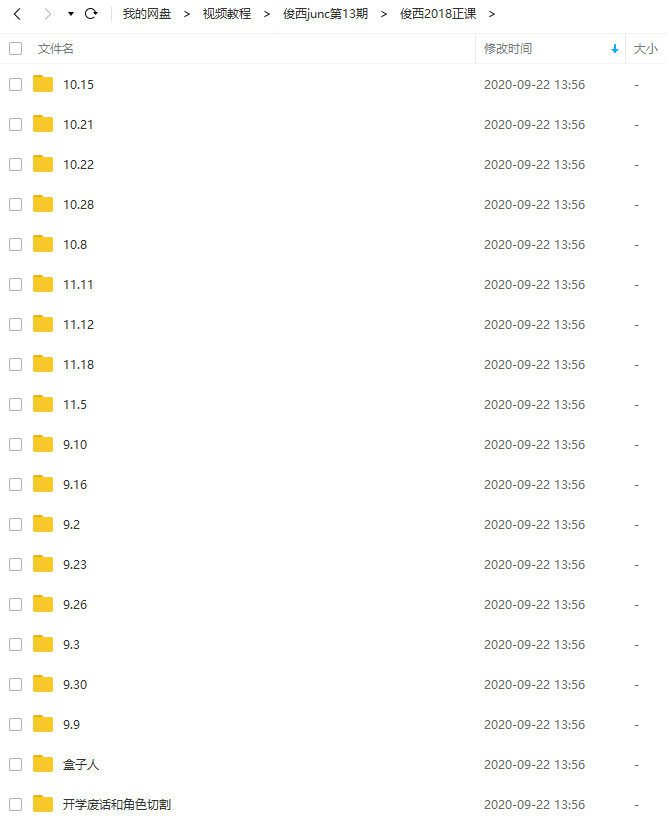Go back to the previous folder
Image resolution: width=667 pixels, height=830 pixels.
pos(17,14)
